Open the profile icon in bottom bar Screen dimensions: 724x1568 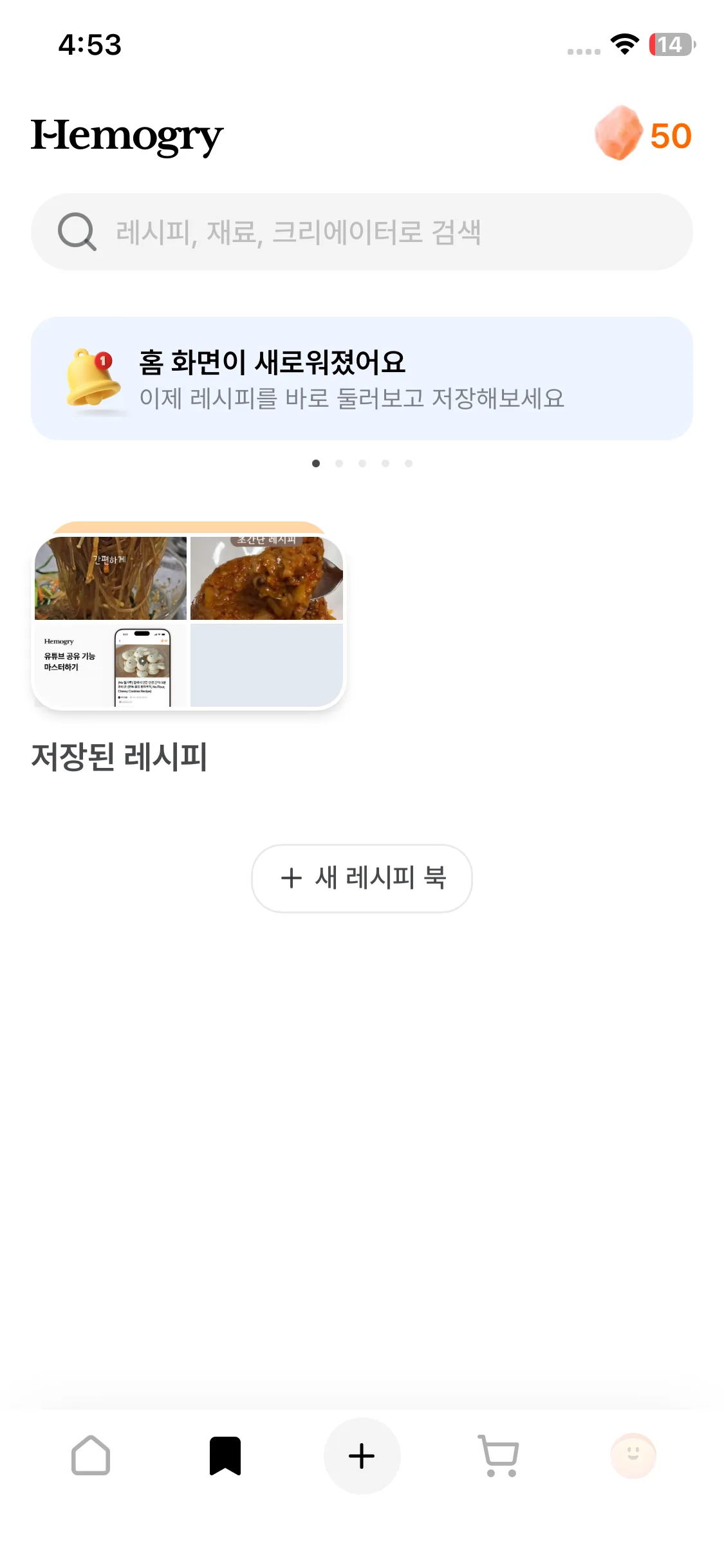pyautogui.click(x=633, y=1456)
